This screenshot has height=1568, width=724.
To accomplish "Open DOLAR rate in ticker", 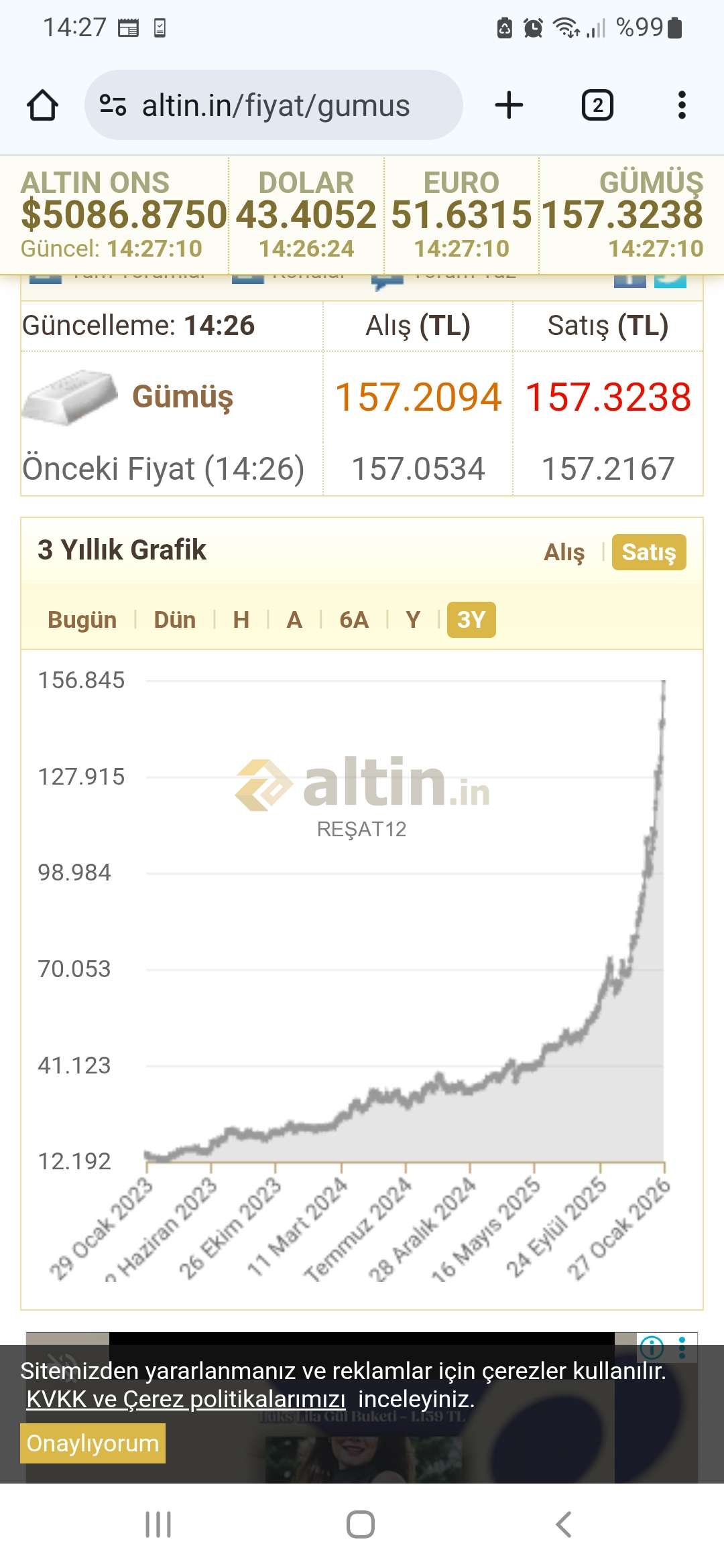I will [x=306, y=214].
